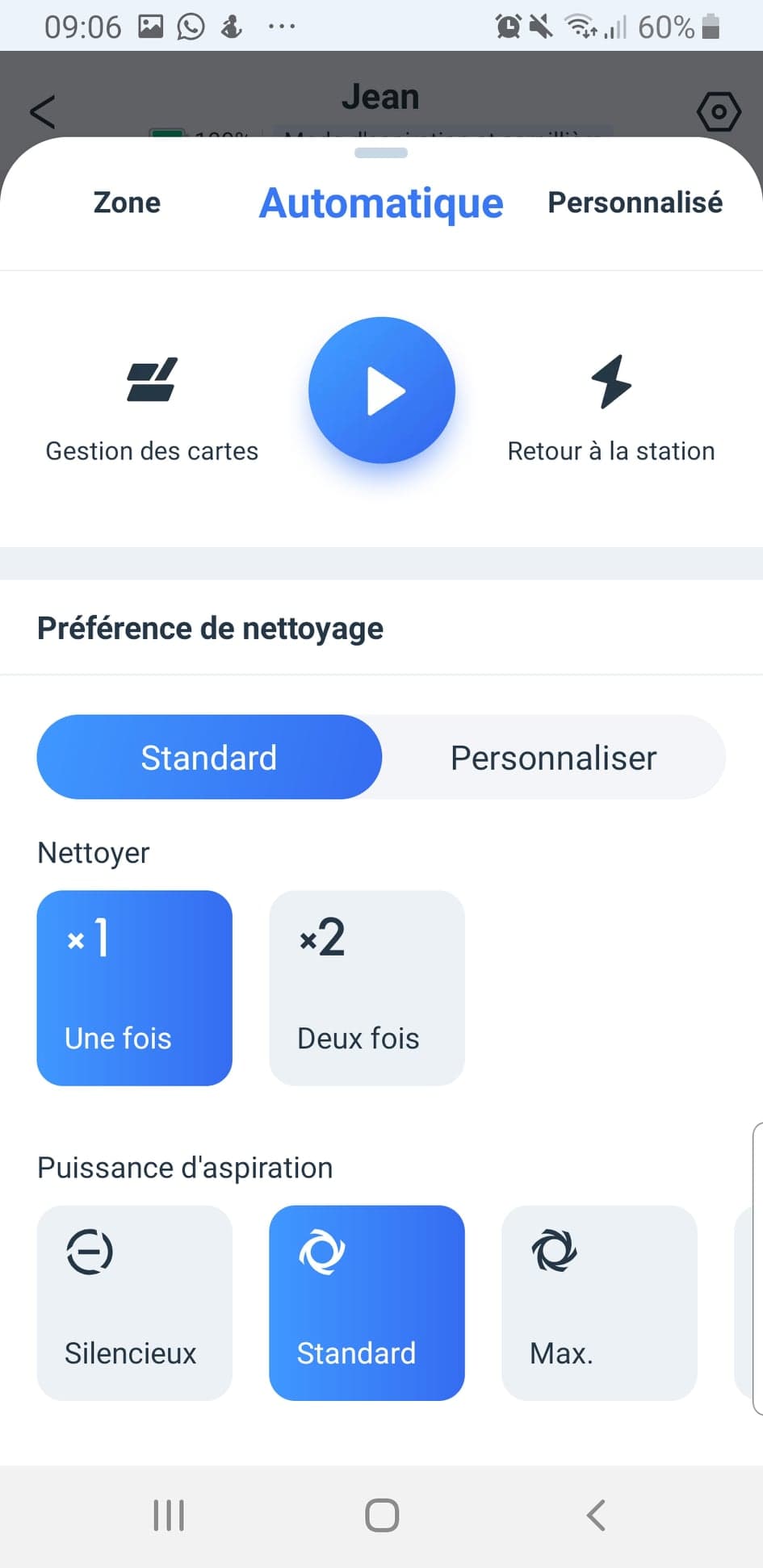Choose the Standard cleaning preference
This screenshot has width=763, height=1568.
209,757
